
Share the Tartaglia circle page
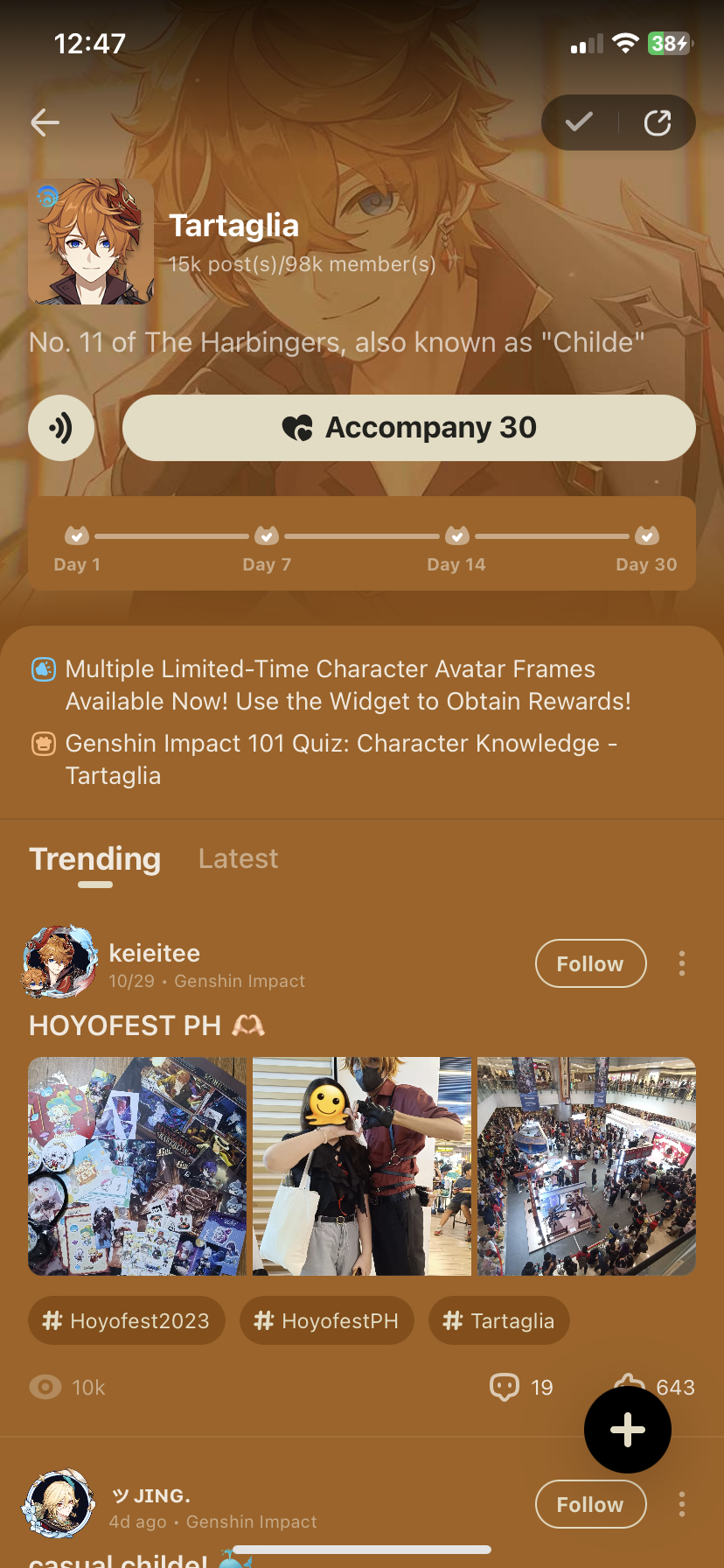pyautogui.click(x=658, y=122)
